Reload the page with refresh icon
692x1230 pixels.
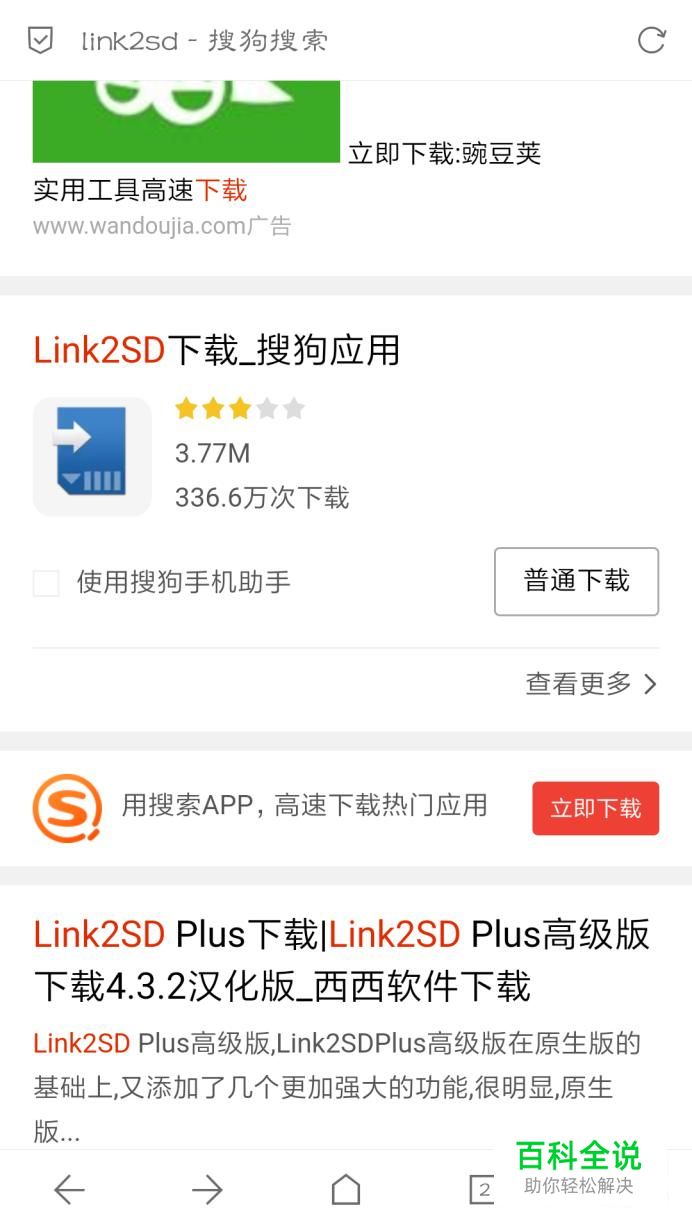click(651, 40)
